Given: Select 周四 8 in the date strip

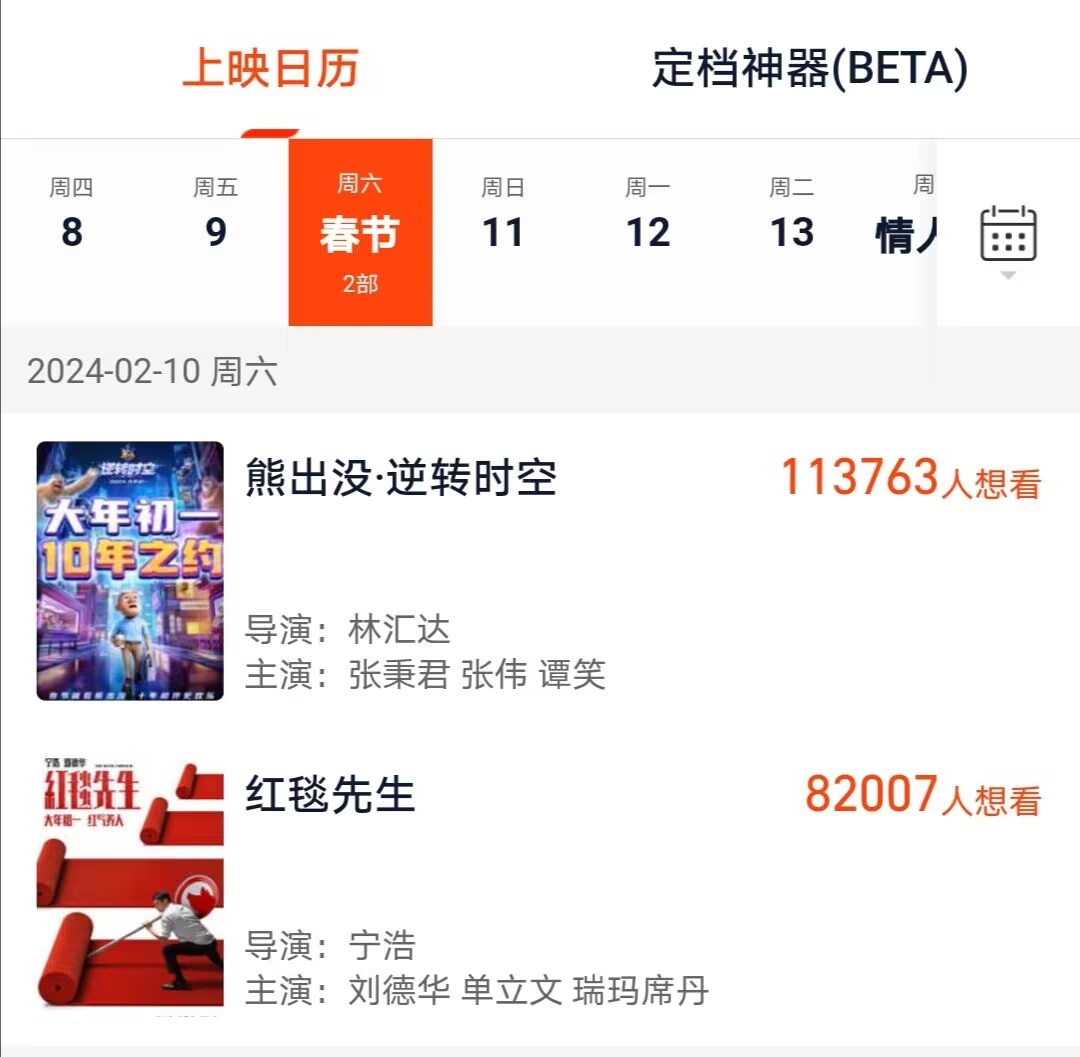Looking at the screenshot, I should 72,213.
